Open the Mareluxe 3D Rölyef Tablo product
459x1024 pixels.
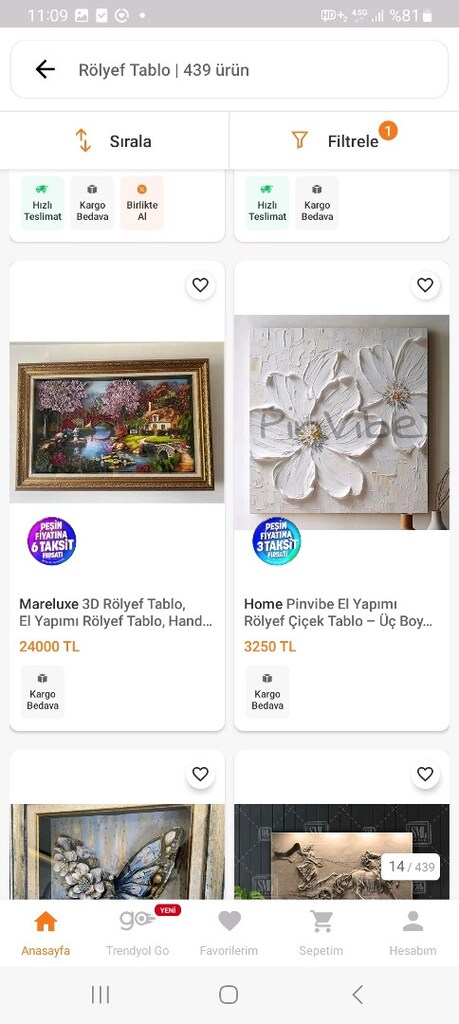pos(117,496)
